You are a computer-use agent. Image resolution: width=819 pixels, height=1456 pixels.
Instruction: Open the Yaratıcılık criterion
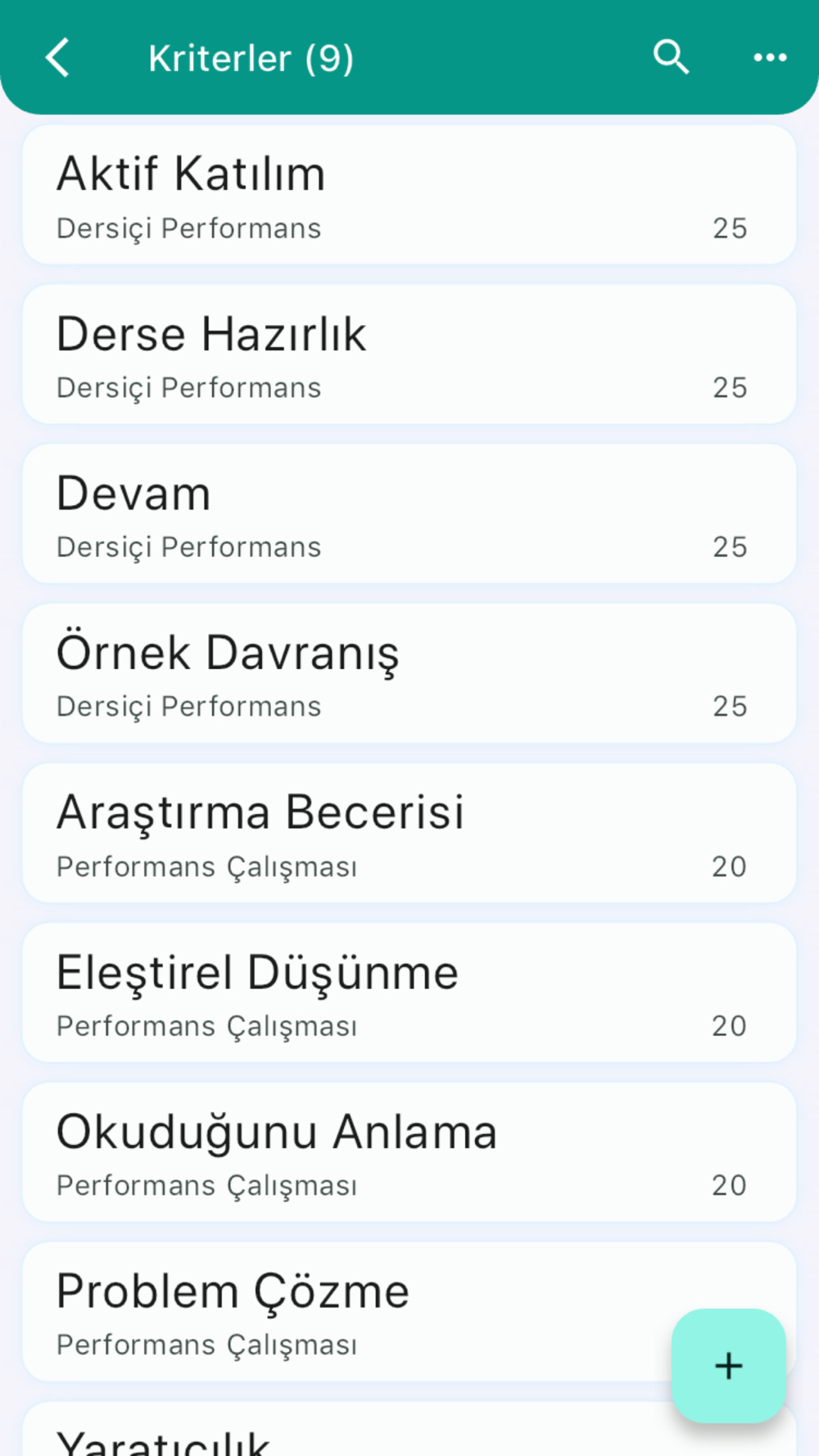tap(344, 1437)
